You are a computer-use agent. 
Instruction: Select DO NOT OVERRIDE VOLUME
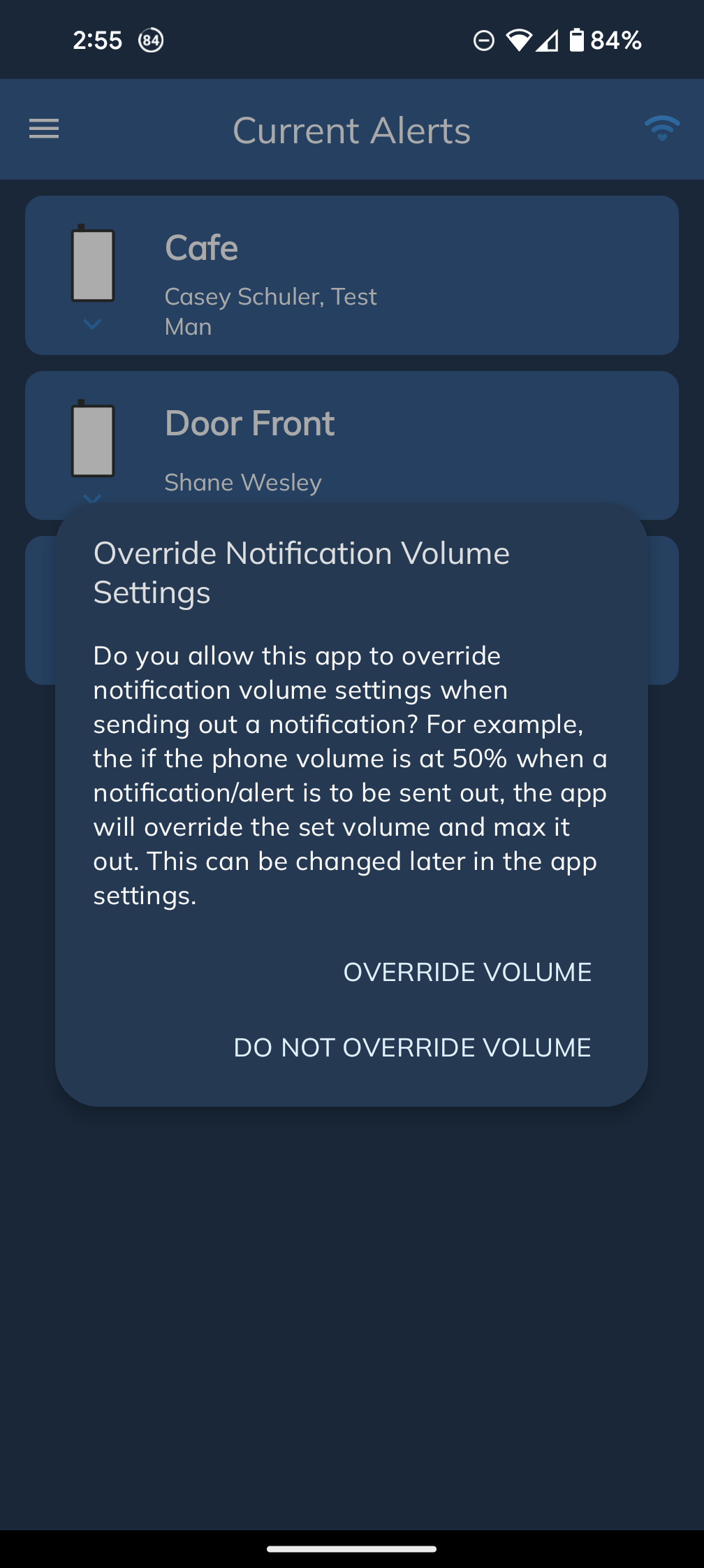click(412, 1047)
